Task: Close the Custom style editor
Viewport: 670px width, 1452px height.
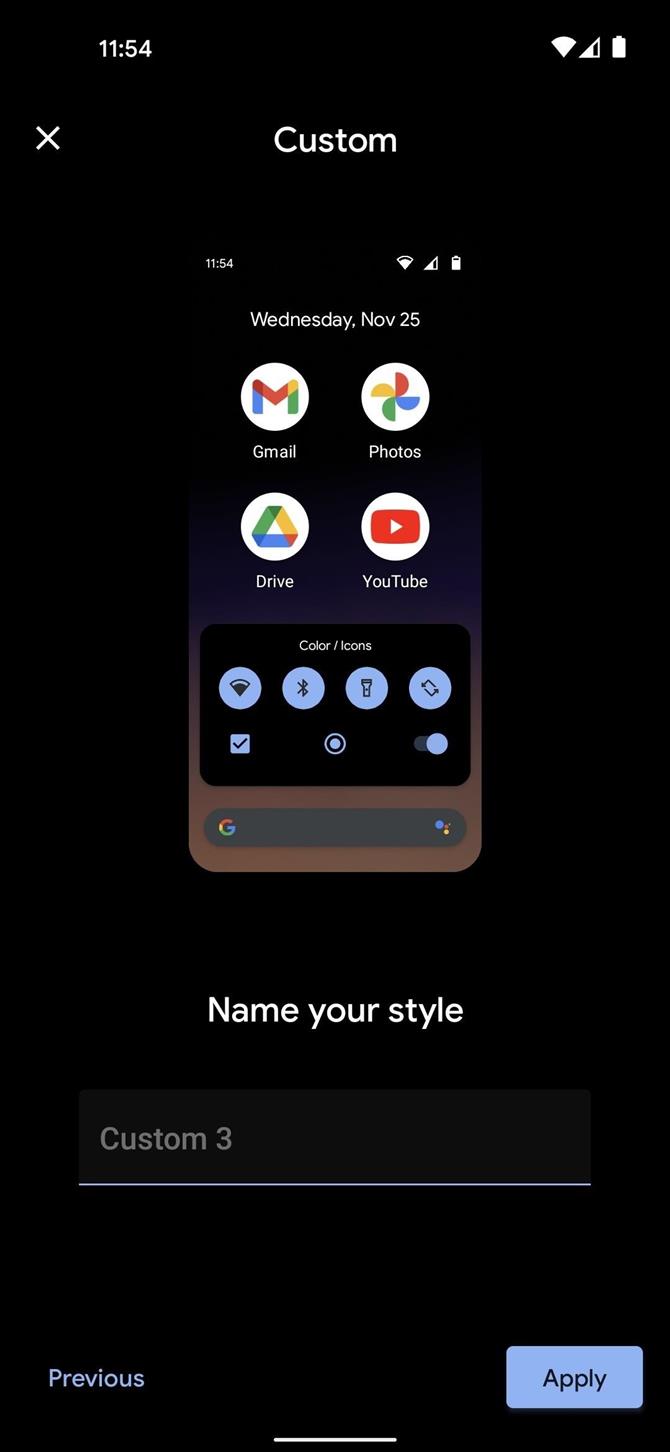Action: [48, 138]
